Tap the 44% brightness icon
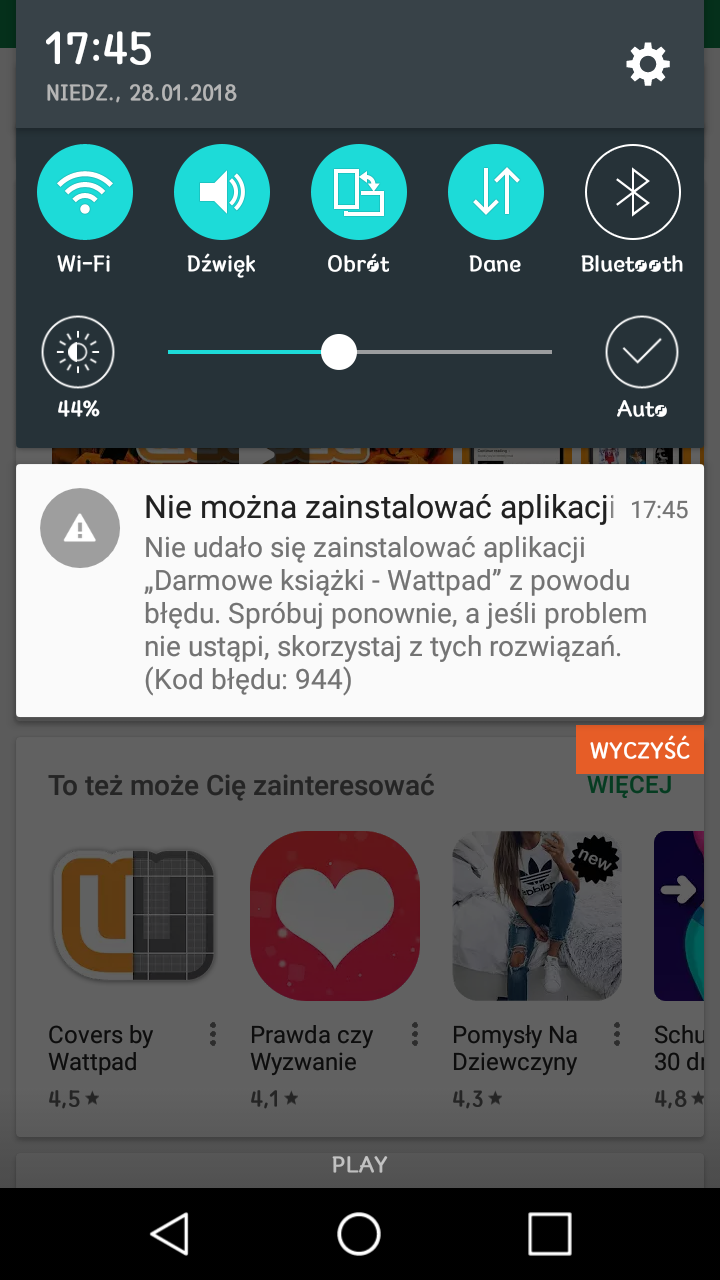This screenshot has height=1280, width=720. point(78,353)
